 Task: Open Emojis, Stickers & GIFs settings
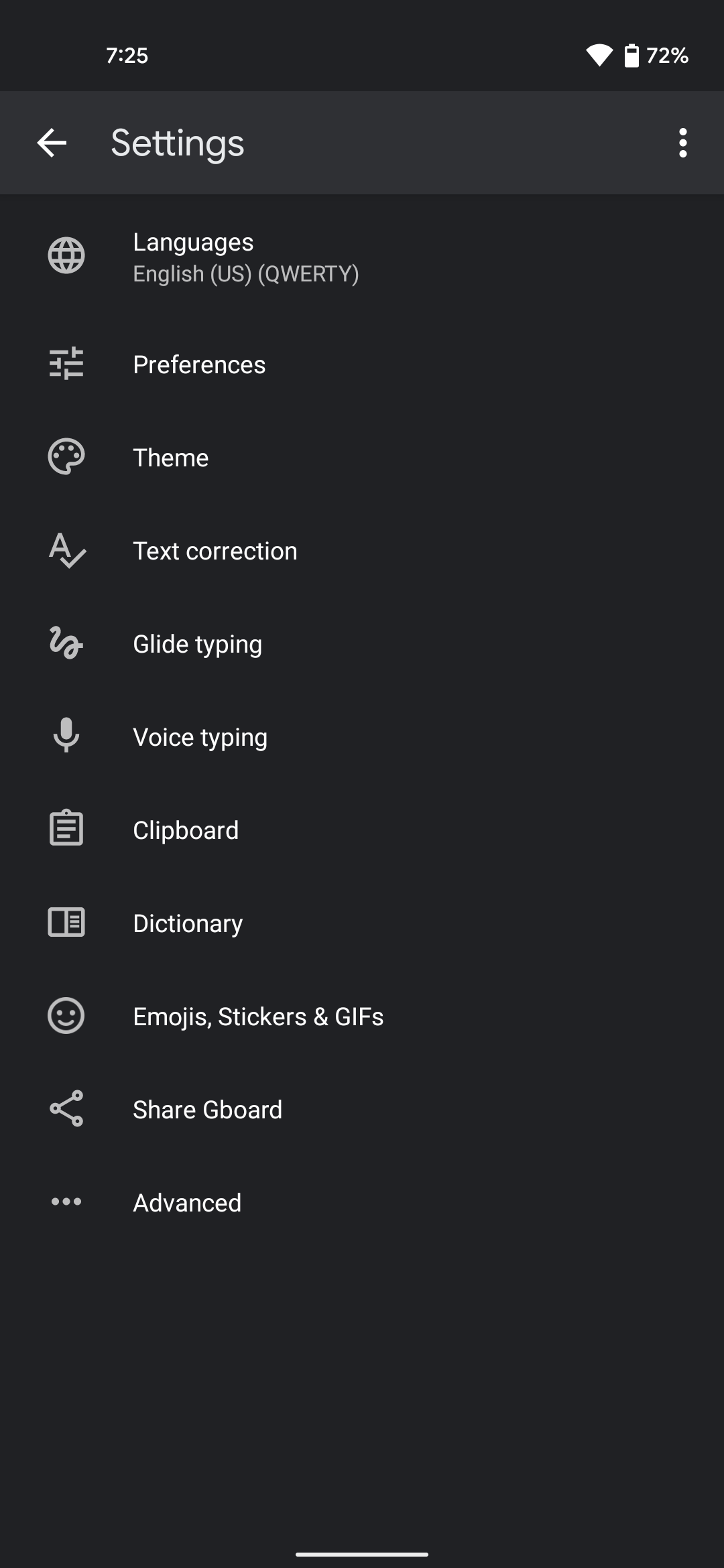click(362, 1017)
